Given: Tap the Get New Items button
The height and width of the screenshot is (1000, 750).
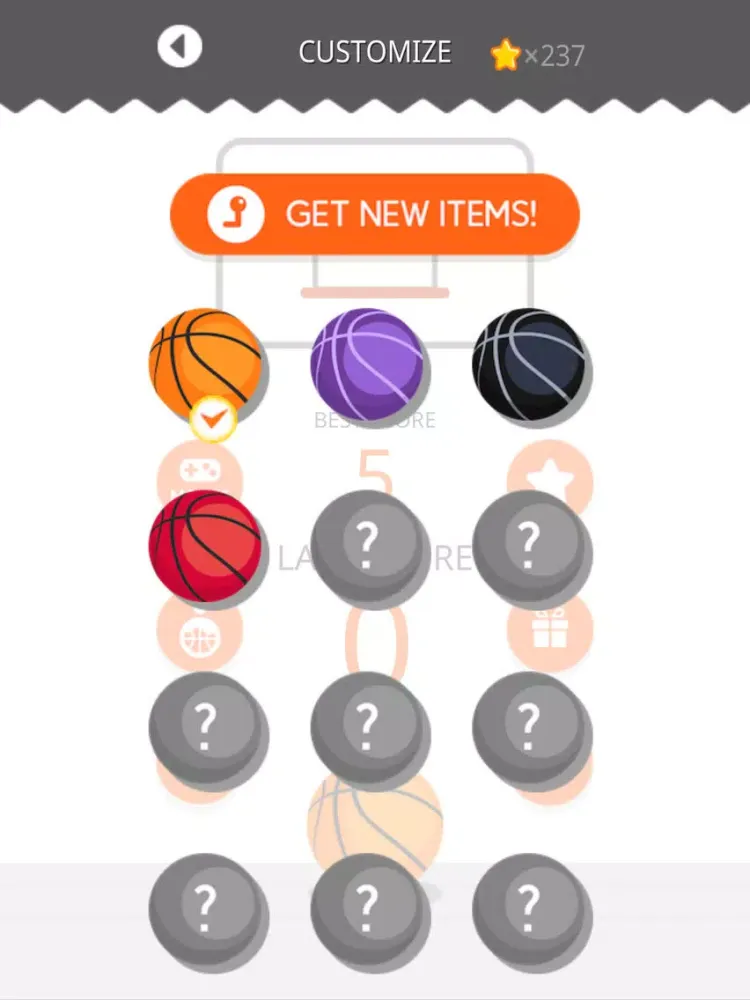Looking at the screenshot, I should coord(375,213).
